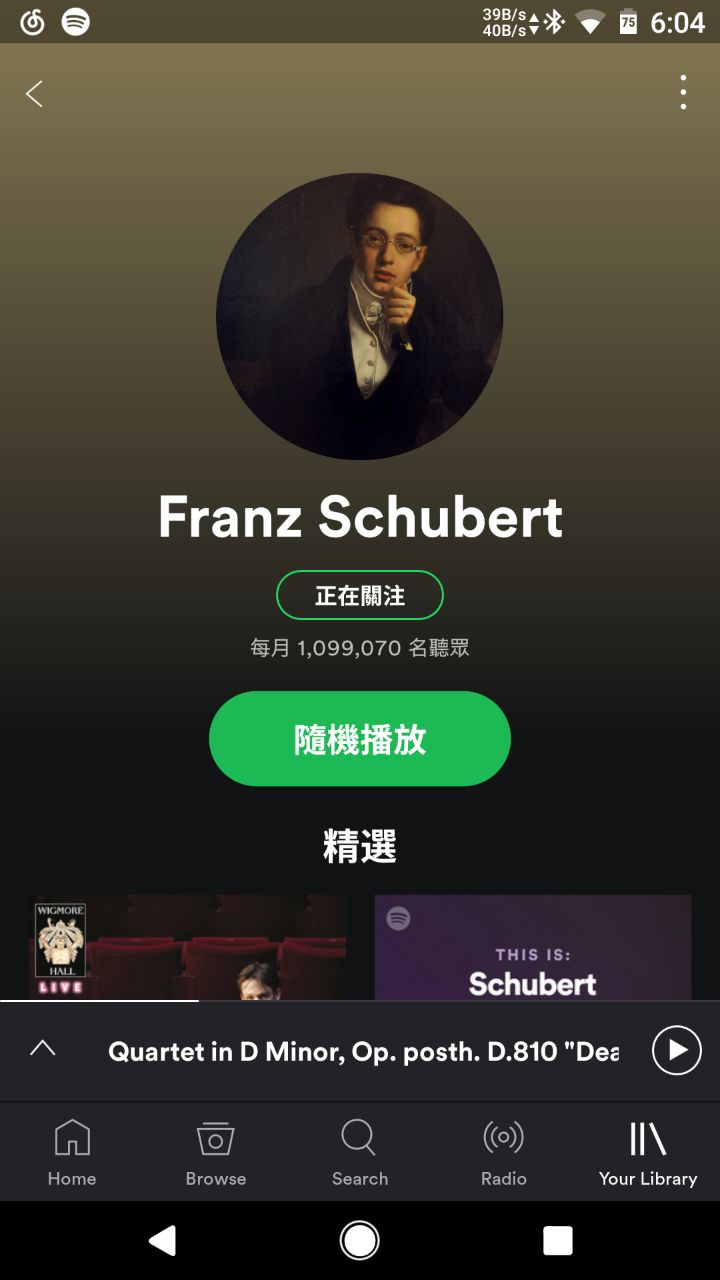Tap the 正在關注 following button

tap(360, 596)
